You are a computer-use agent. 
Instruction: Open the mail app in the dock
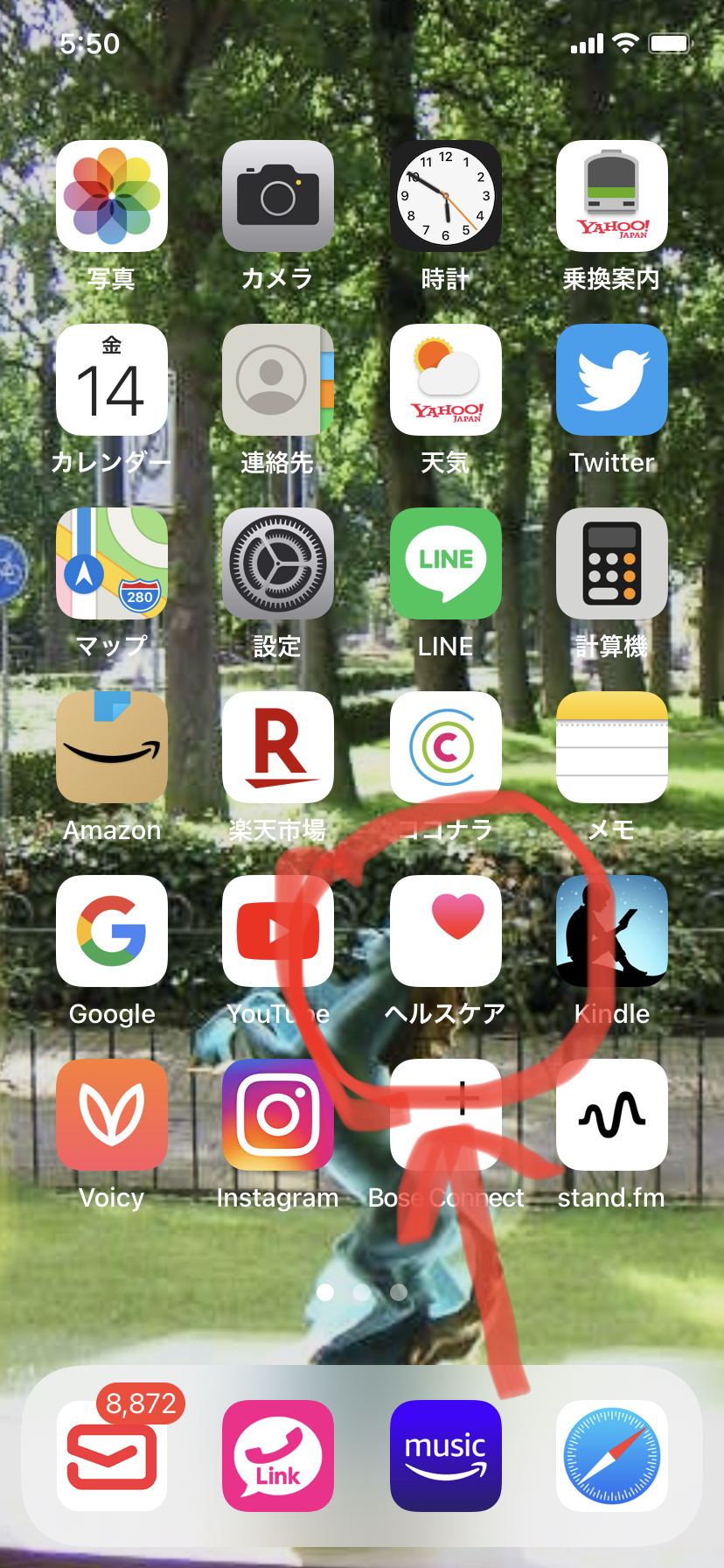pos(112,1456)
